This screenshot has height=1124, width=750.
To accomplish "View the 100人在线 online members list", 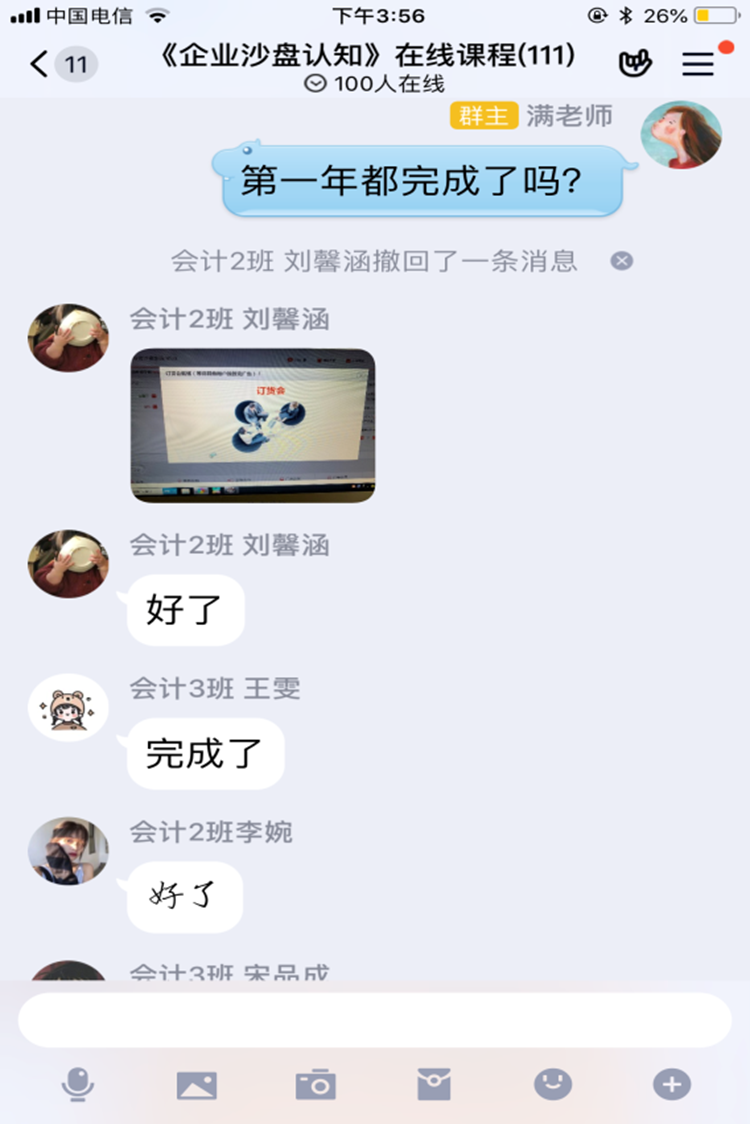I will click(375, 84).
